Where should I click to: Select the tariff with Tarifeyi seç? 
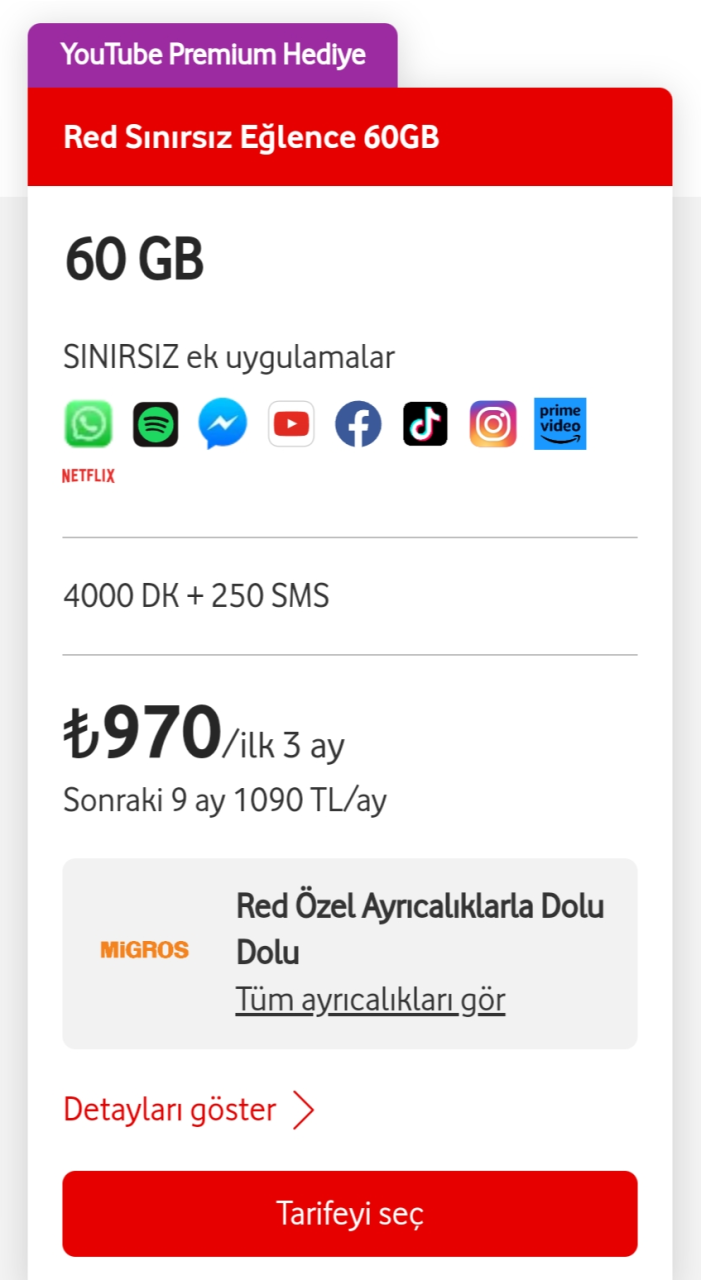(x=350, y=1213)
